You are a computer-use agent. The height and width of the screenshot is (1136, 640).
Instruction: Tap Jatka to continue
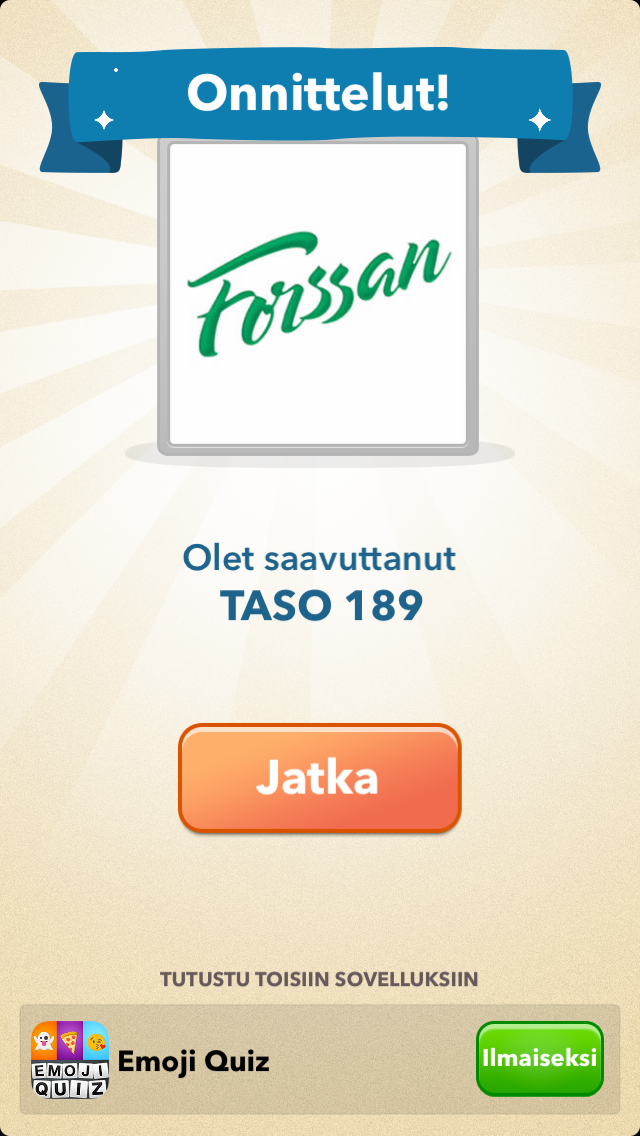319,778
